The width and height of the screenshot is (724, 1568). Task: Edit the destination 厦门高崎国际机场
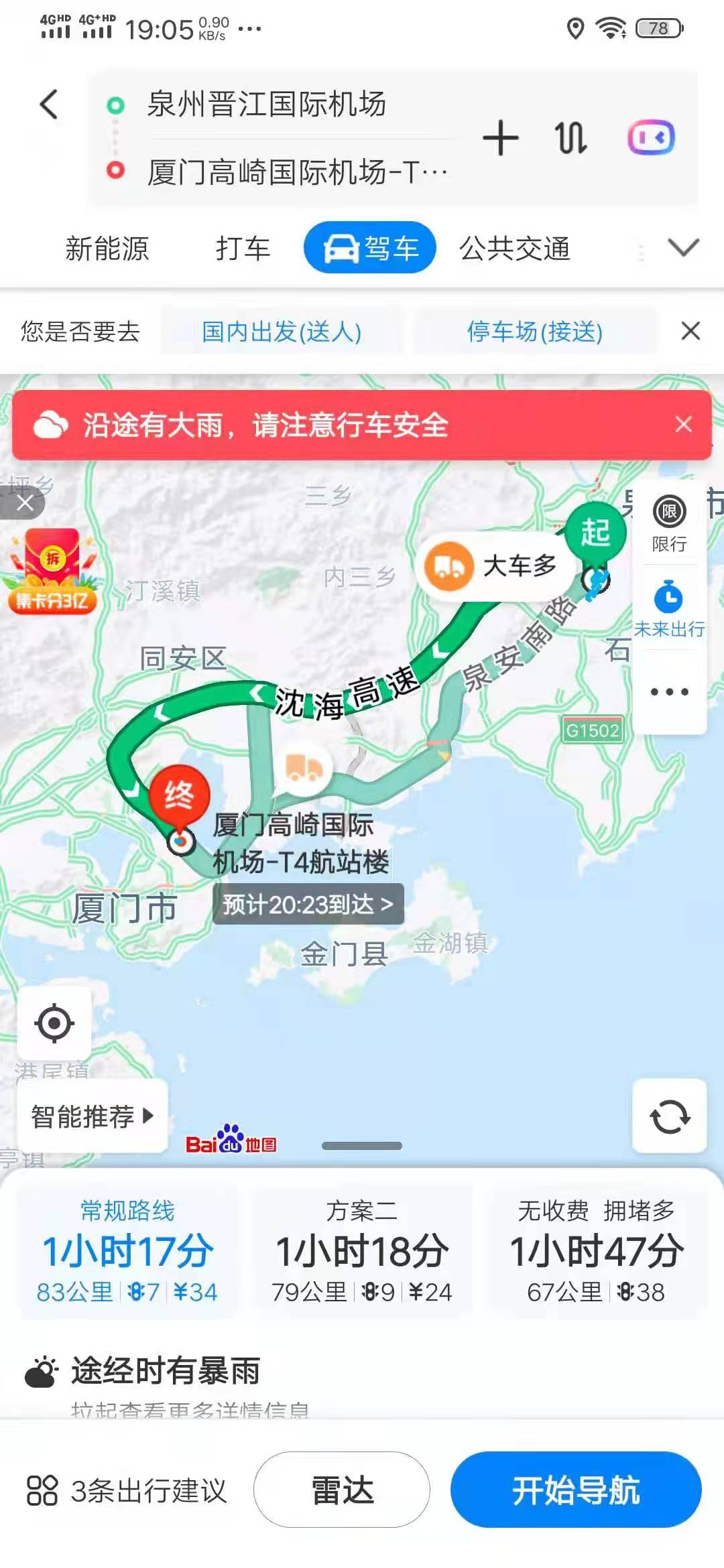pos(295,172)
